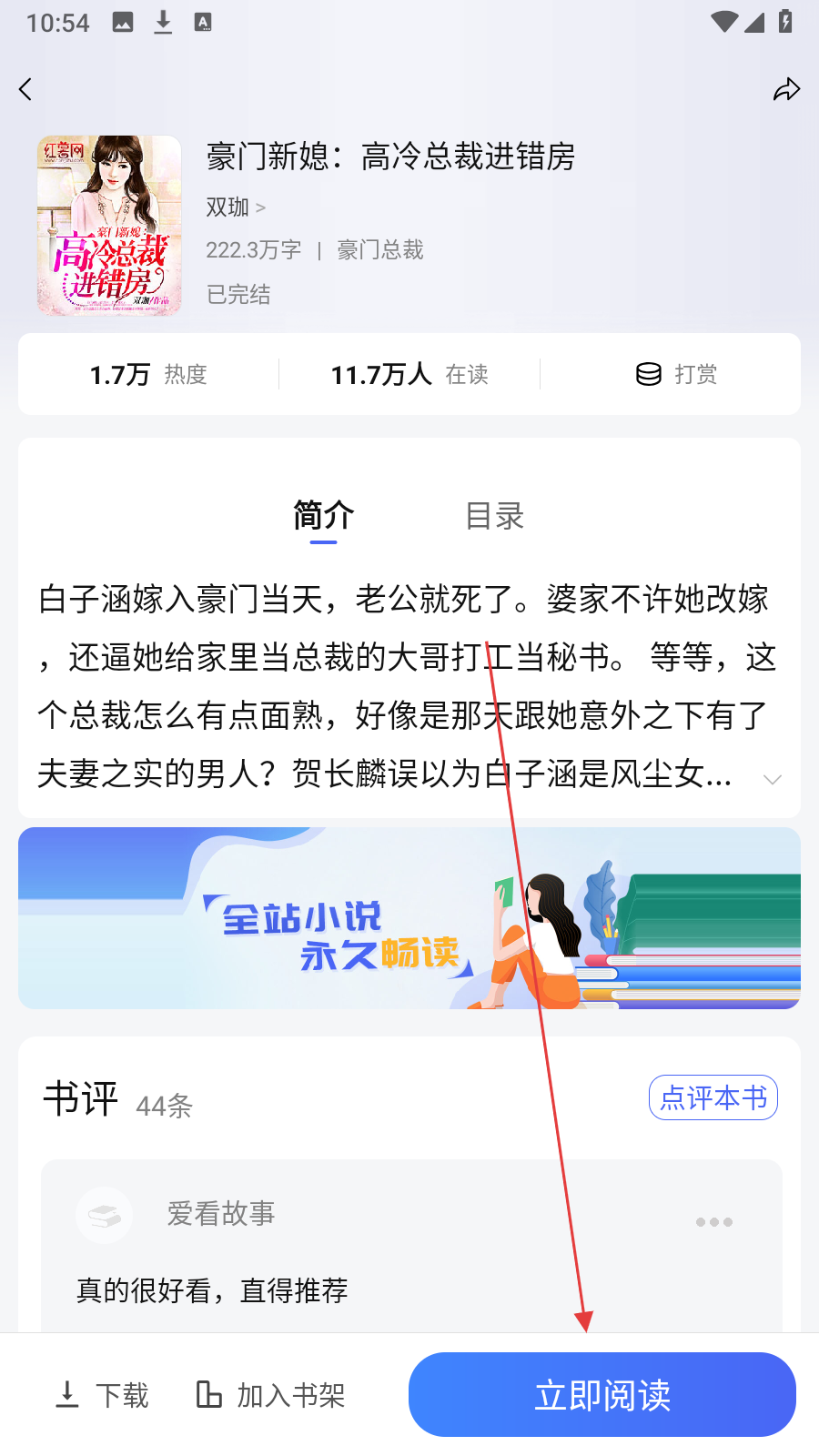Select the 简介 tab
This screenshot has height=1456, width=819.
tap(323, 516)
